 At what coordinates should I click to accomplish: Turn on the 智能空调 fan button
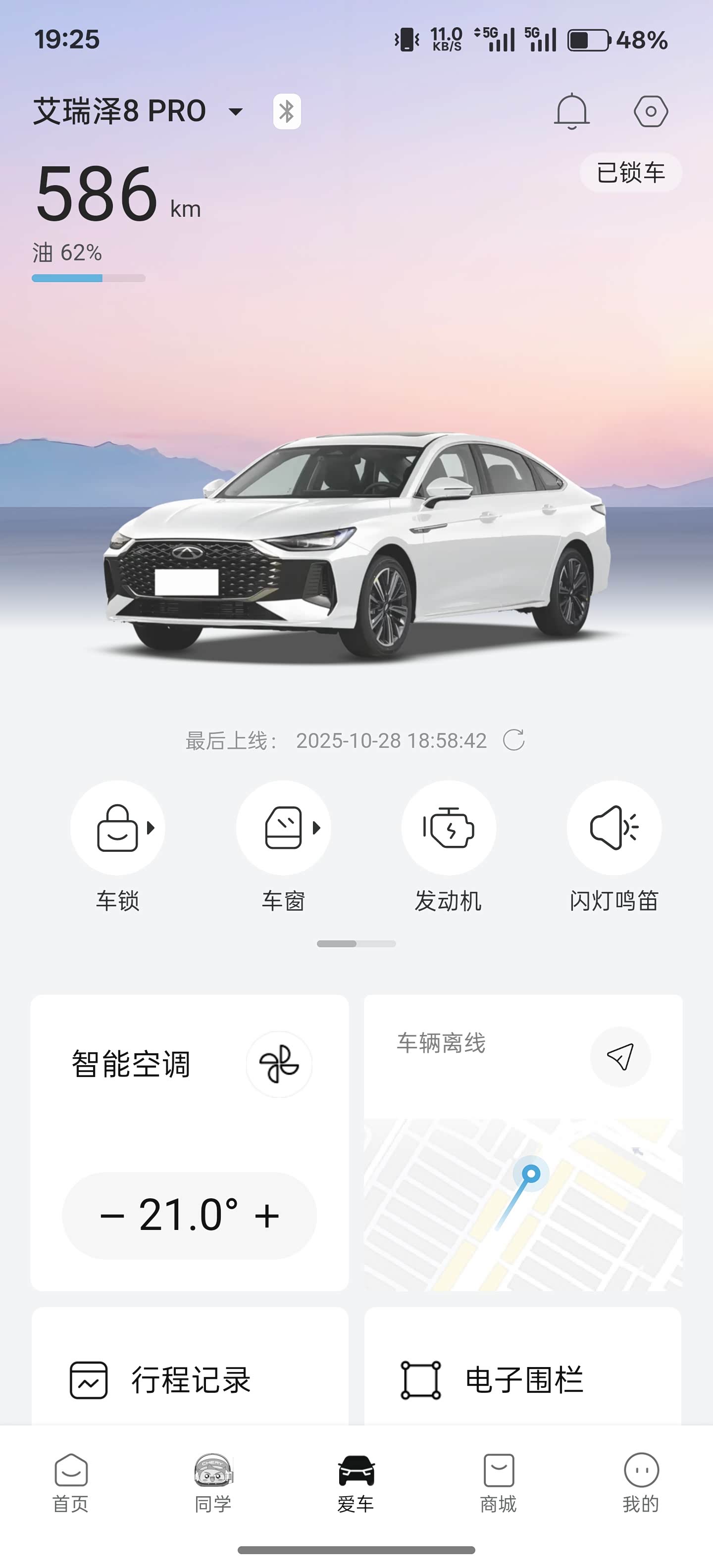[279, 1064]
